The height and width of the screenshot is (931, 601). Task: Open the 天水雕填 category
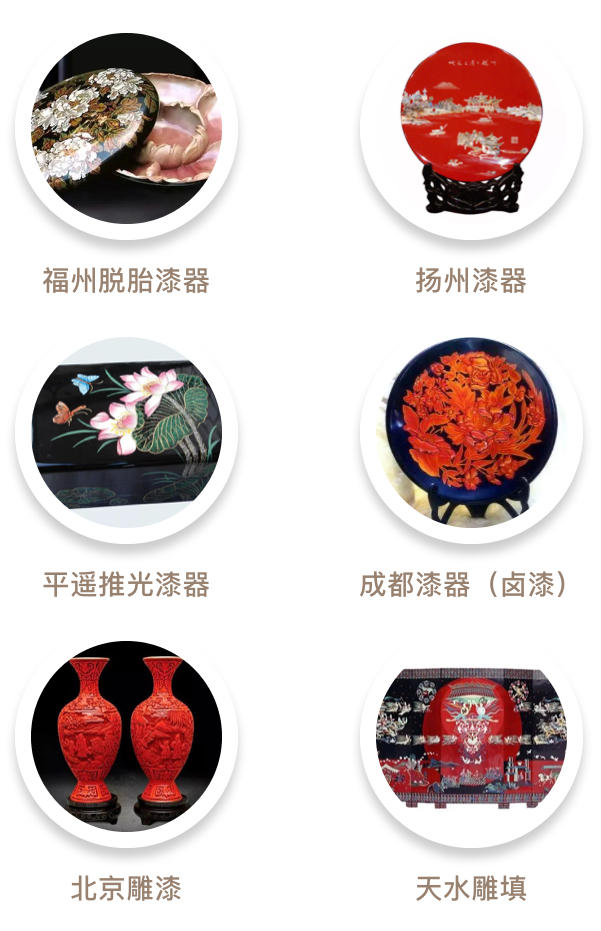point(471,737)
